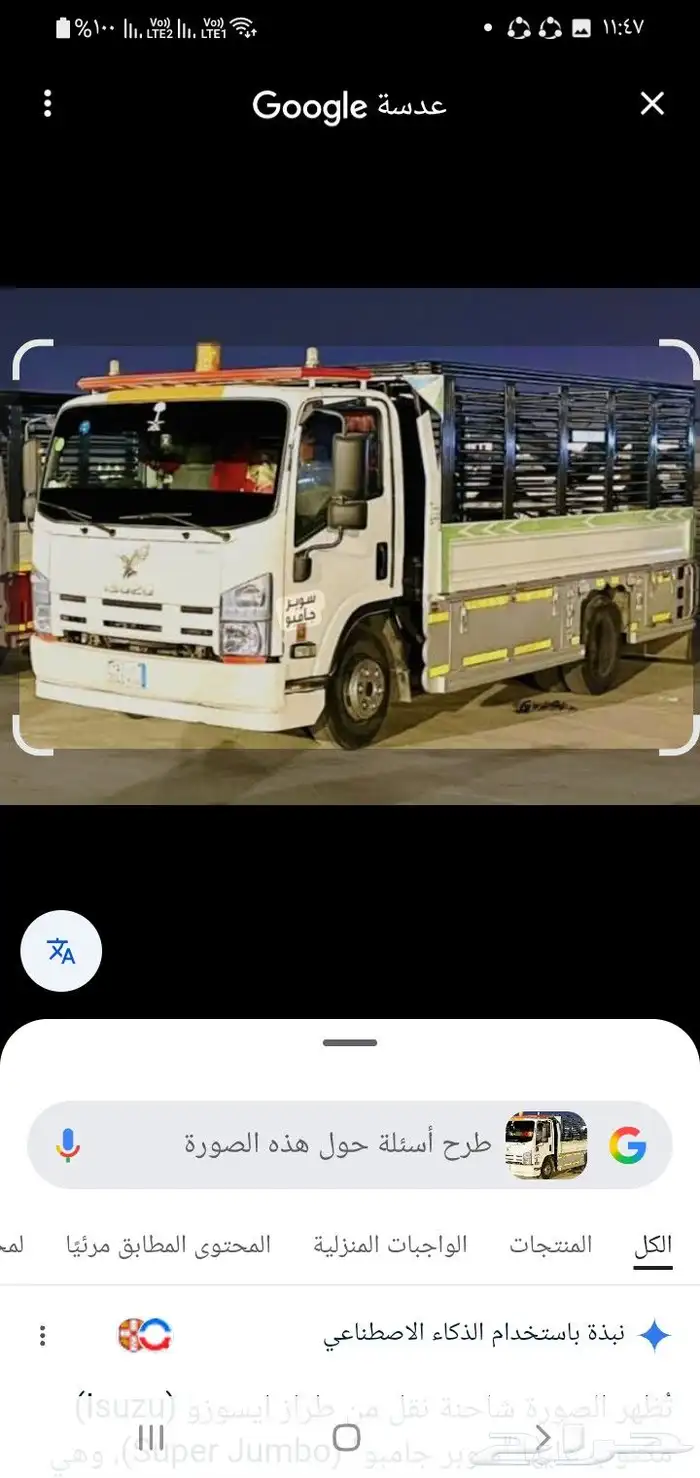Image resolution: width=700 pixels, height=1478 pixels.
Task: Tap the microphone for voice search
Action: (x=68, y=1144)
